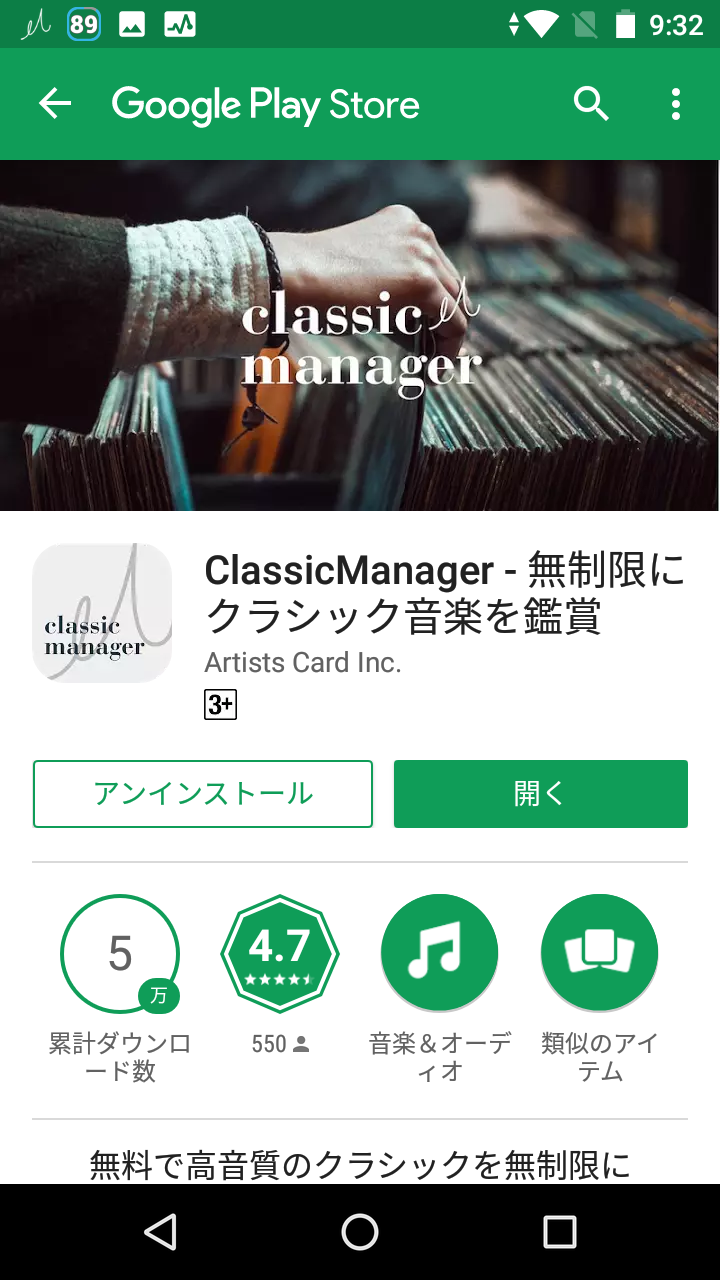Tap the music note category icon
The width and height of the screenshot is (720, 1280).
point(439,952)
